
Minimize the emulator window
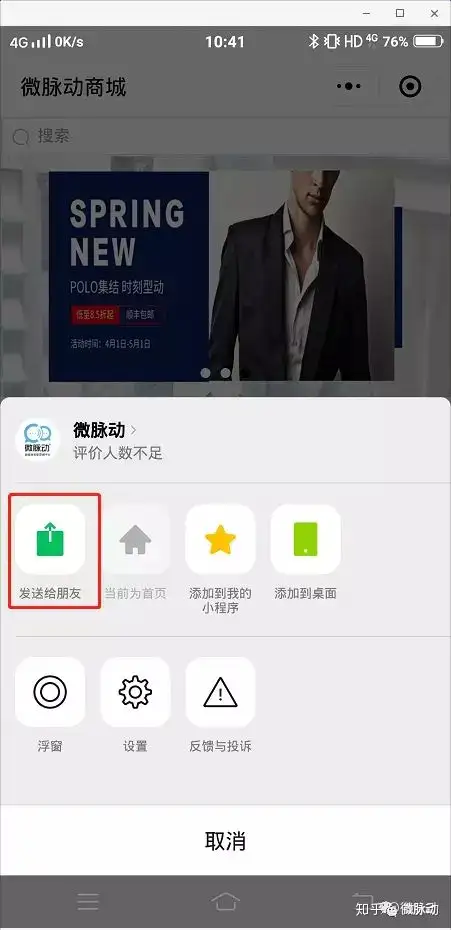[366, 13]
